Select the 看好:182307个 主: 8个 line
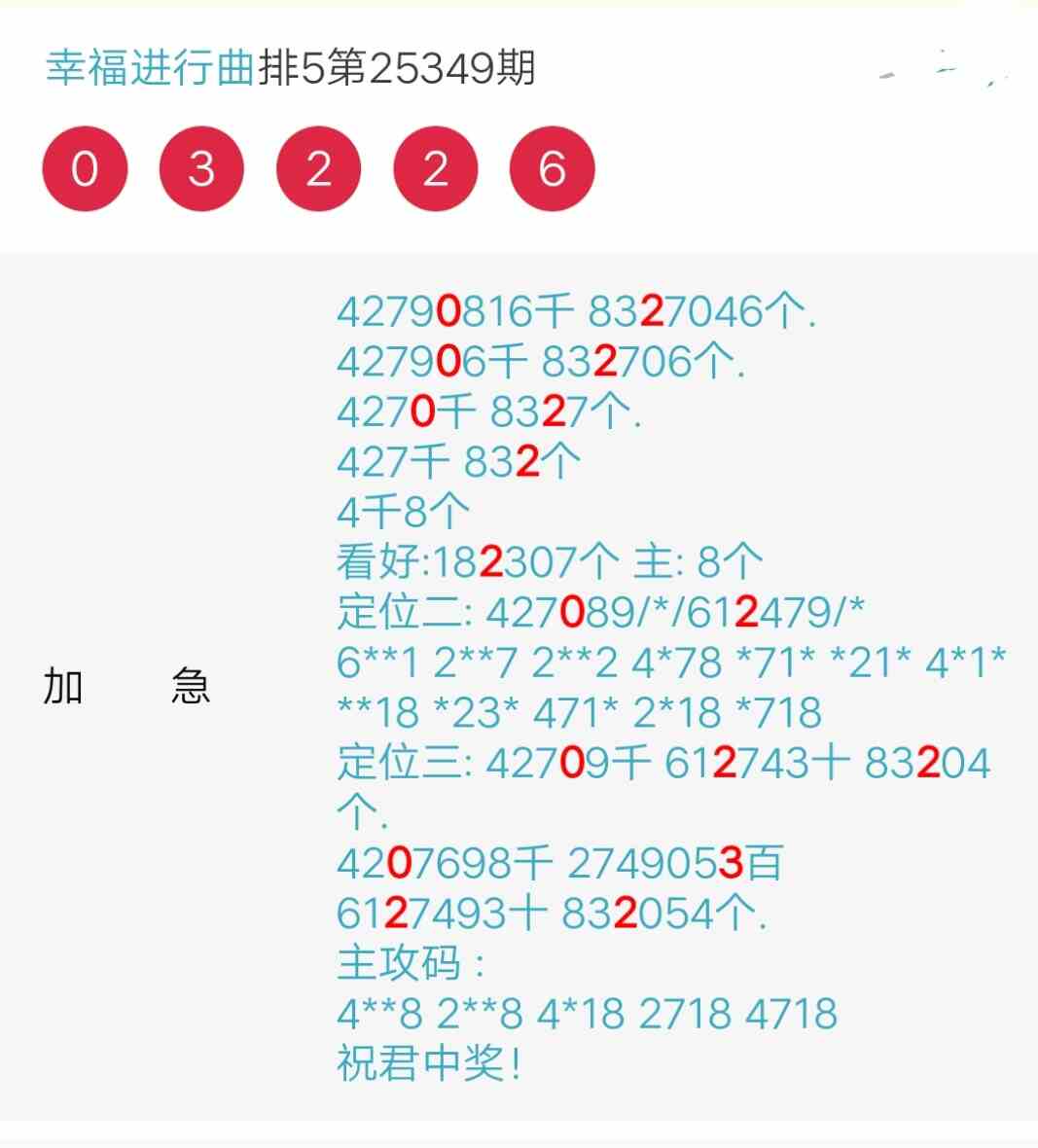Viewport: 1038px width, 1148px height. pos(550,560)
